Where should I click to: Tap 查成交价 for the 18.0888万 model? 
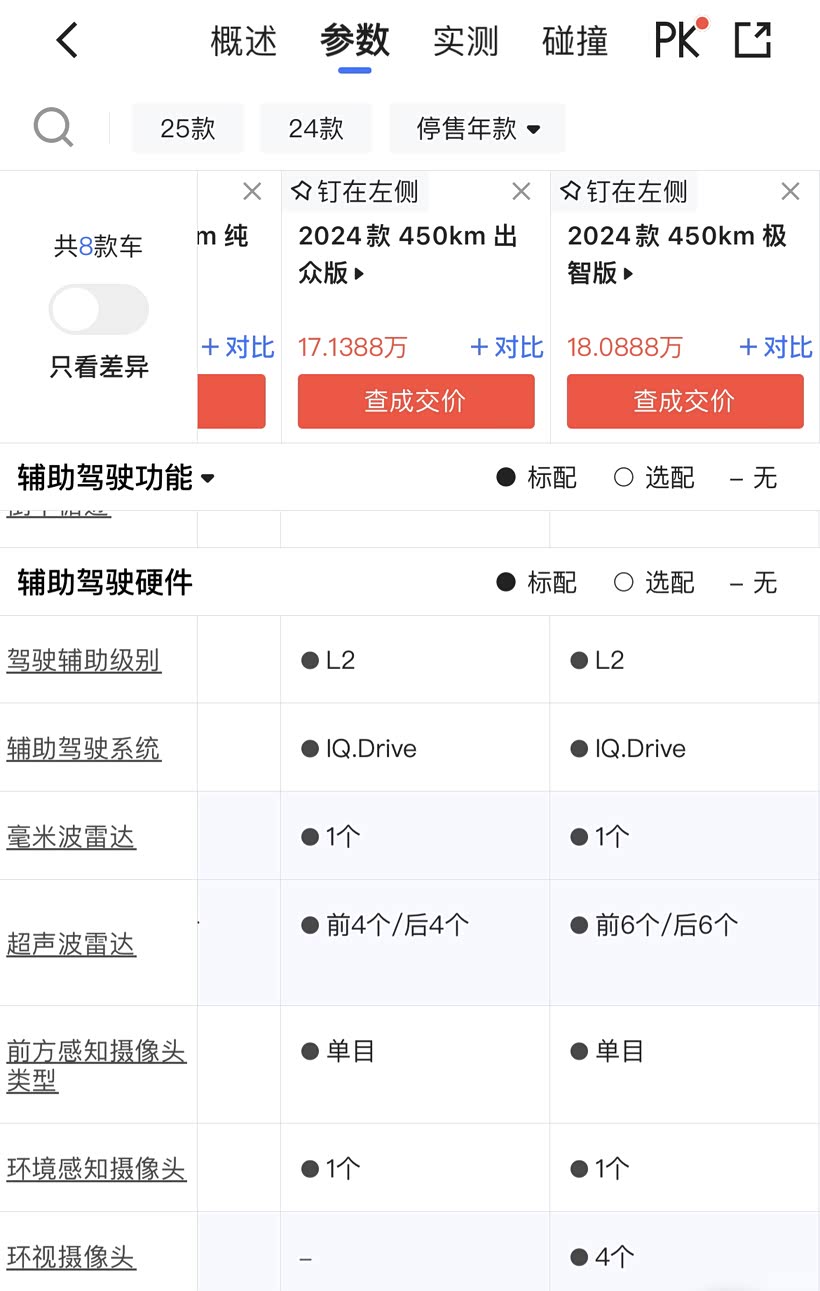tap(685, 401)
